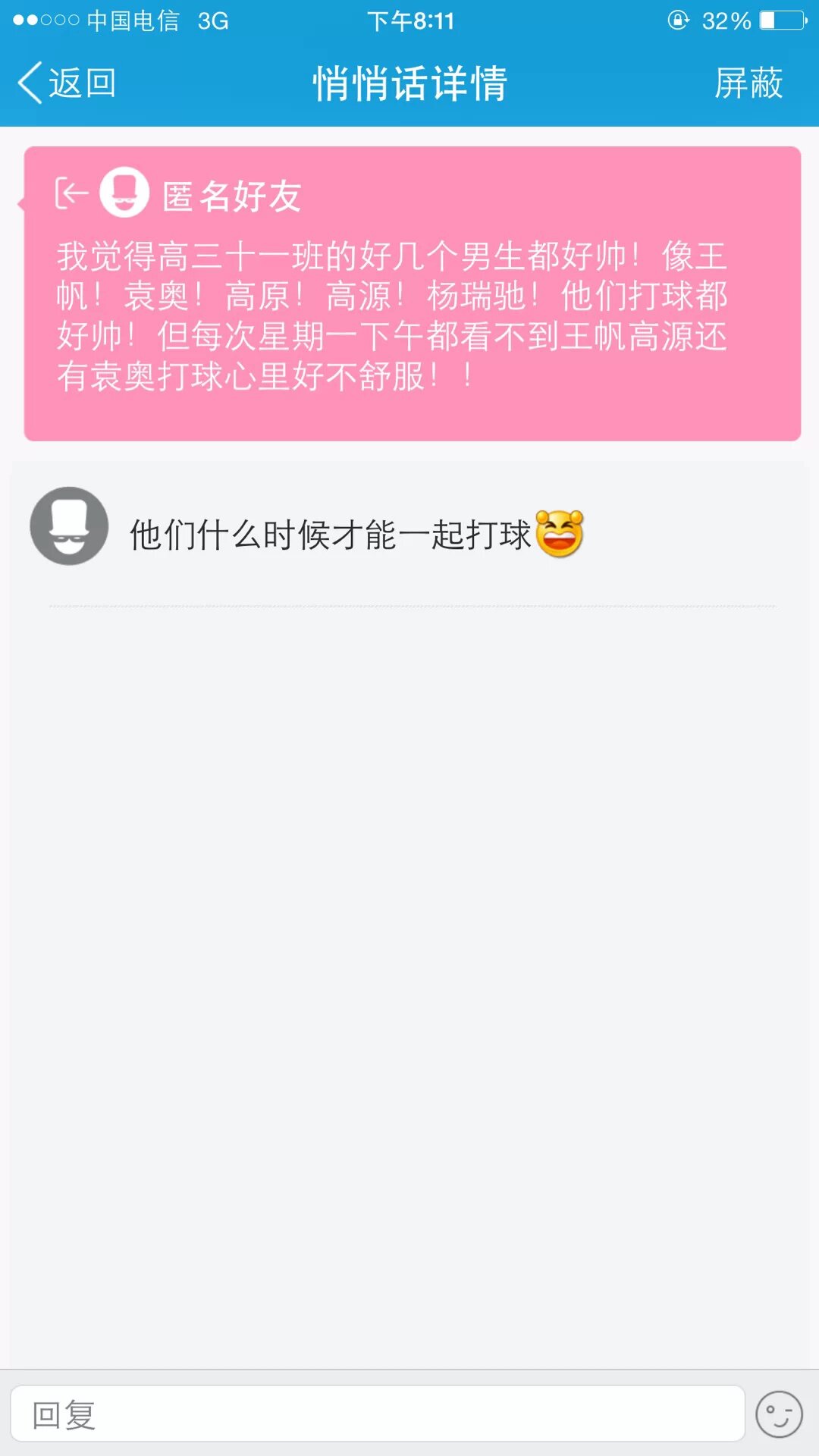Block this whisper with 屏蔽

pos(748,83)
